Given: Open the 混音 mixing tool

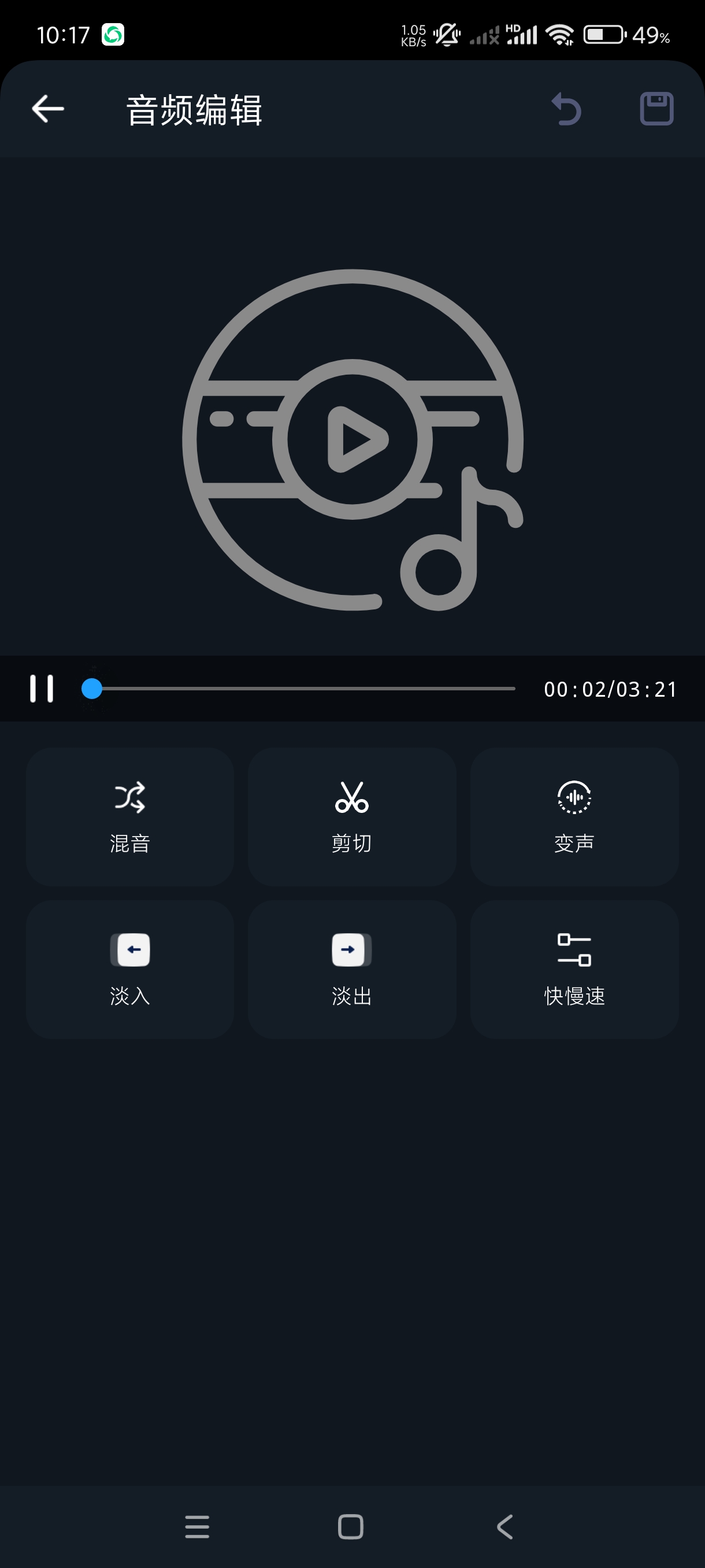Looking at the screenshot, I should point(129,816).
